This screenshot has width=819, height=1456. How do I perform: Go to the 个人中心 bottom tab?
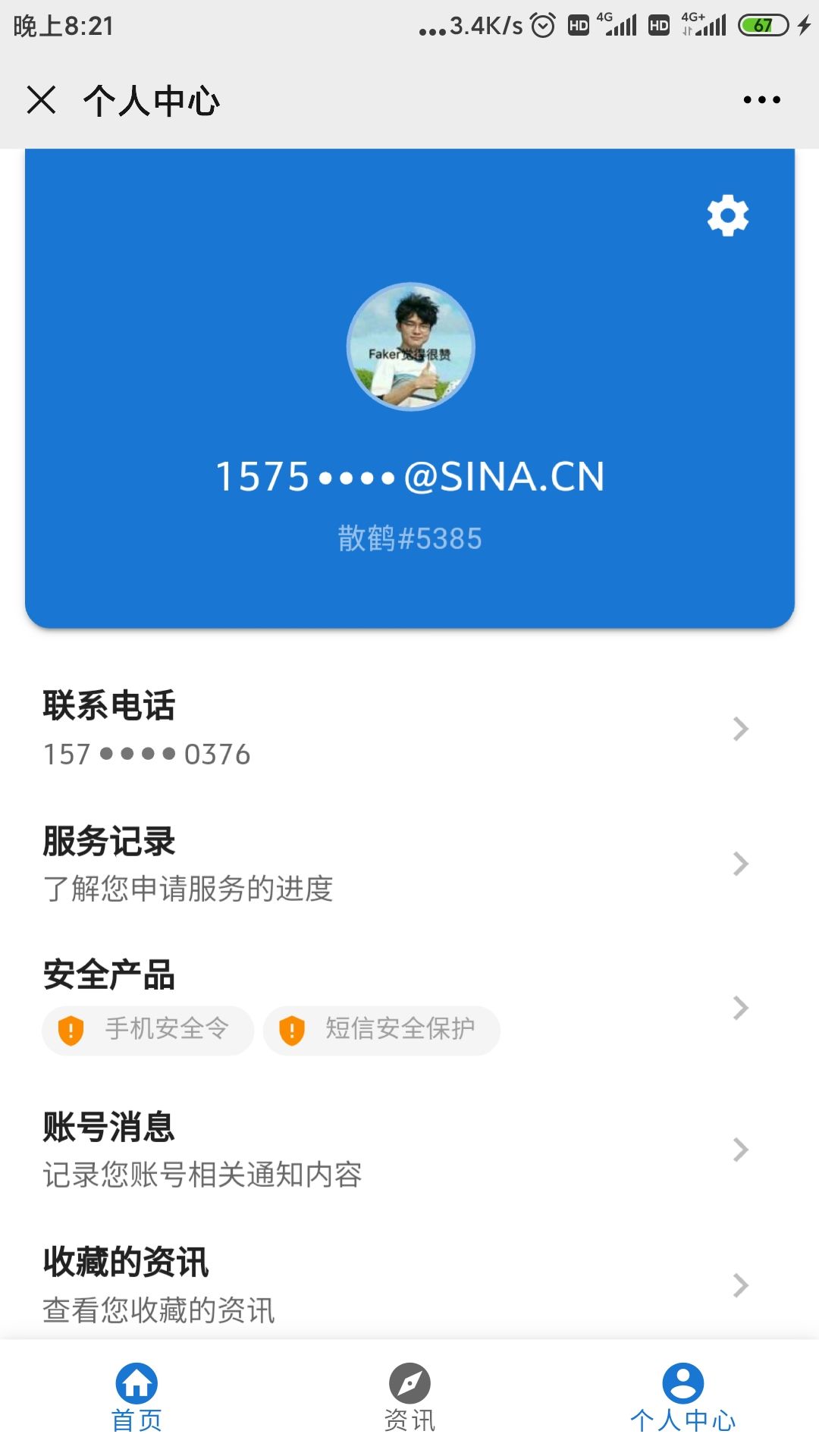pyautogui.click(x=682, y=1398)
